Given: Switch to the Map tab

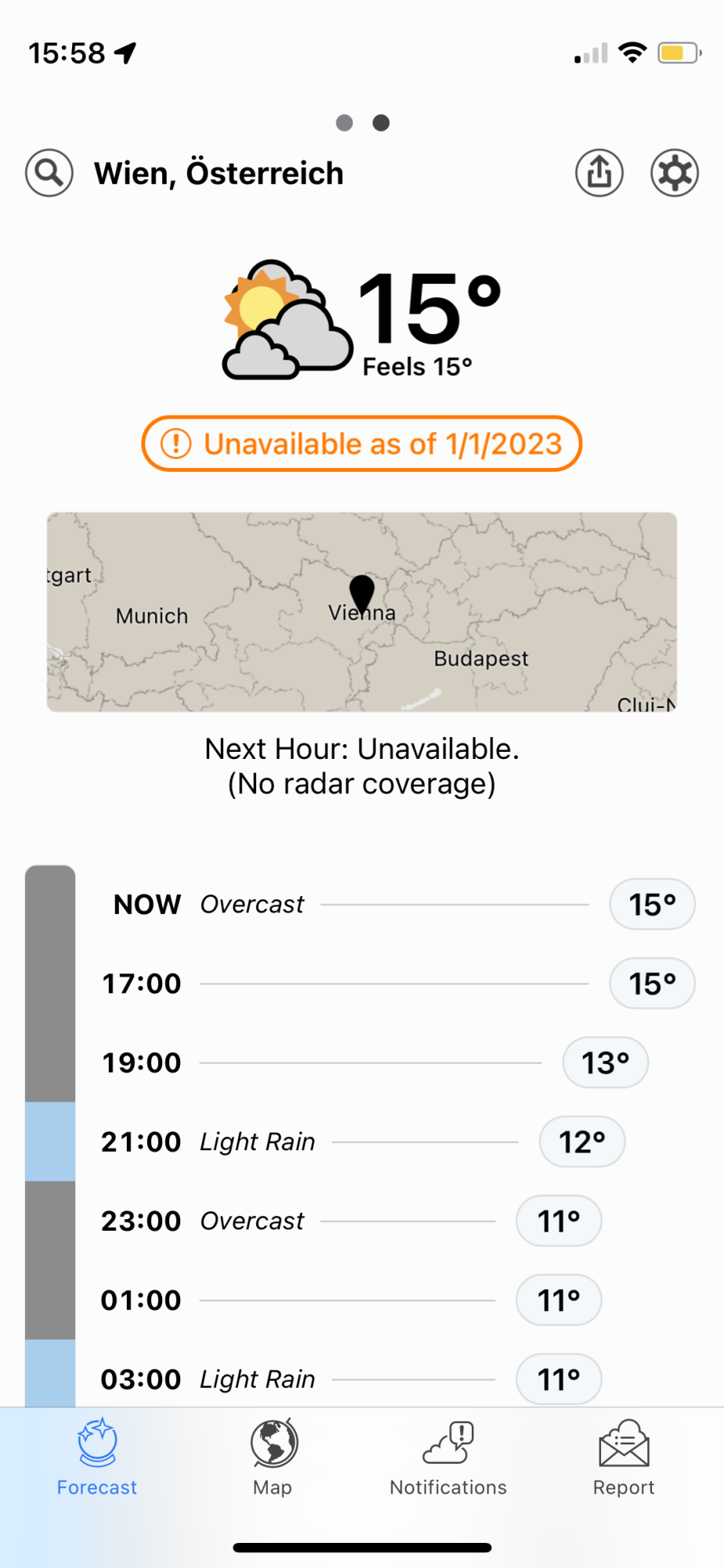Looking at the screenshot, I should click(x=273, y=1457).
